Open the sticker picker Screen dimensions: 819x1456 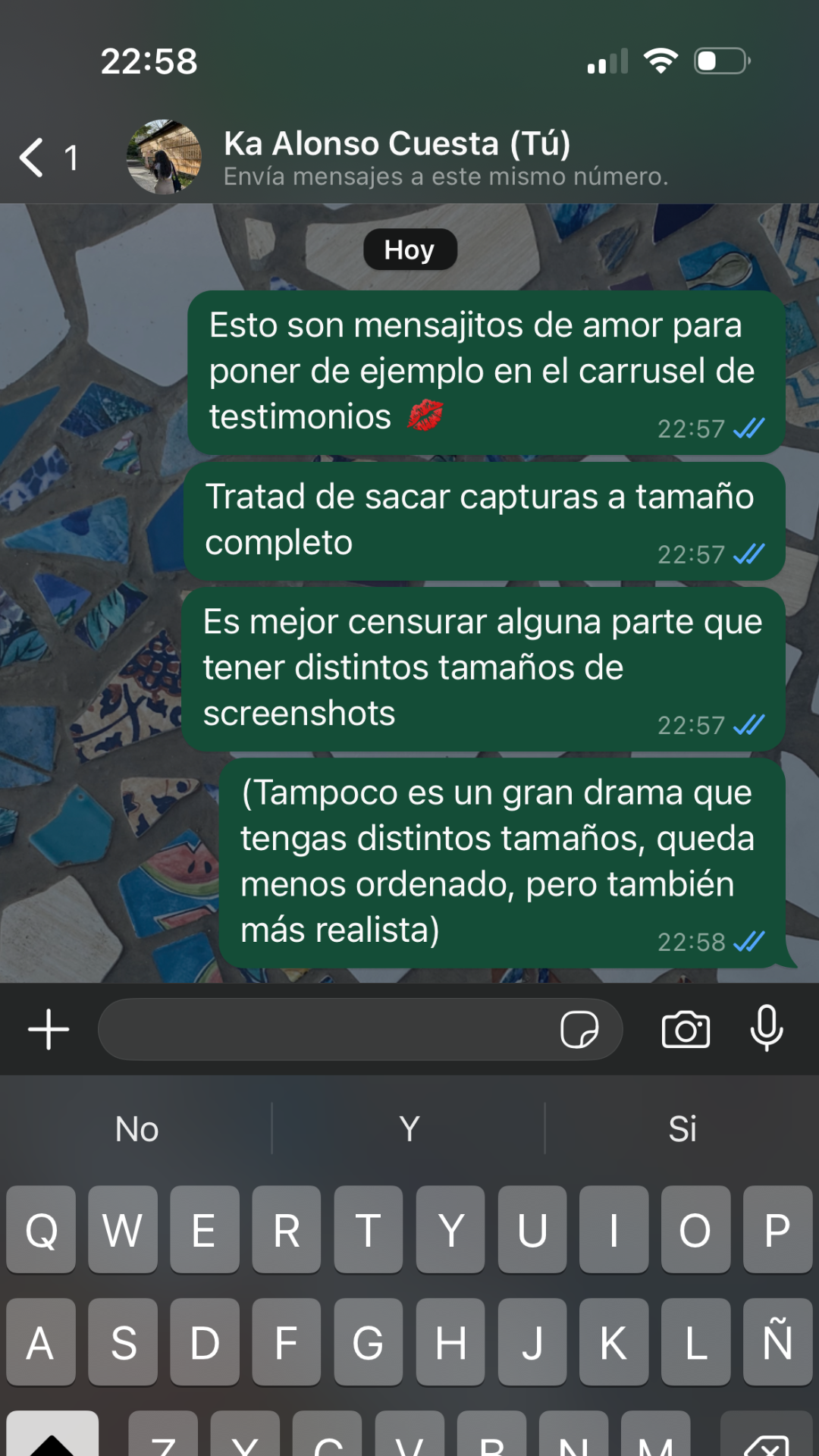pos(579,1029)
